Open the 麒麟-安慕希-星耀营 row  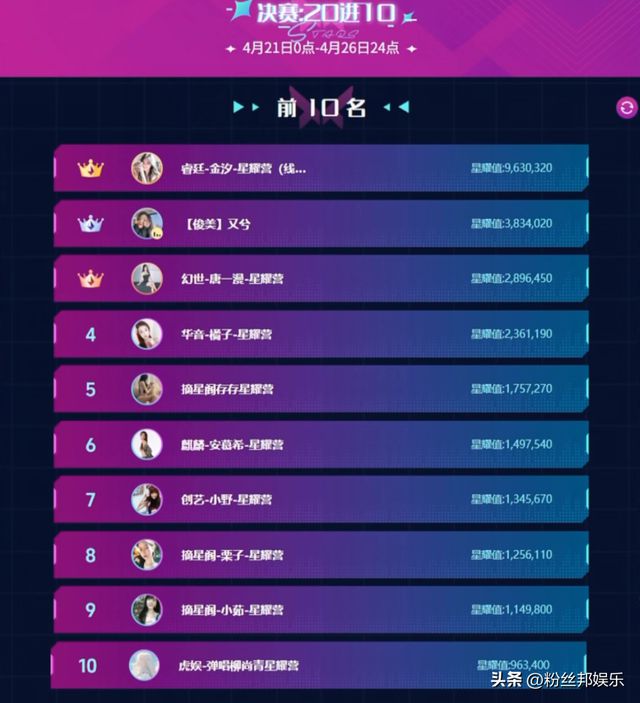(x=320, y=444)
